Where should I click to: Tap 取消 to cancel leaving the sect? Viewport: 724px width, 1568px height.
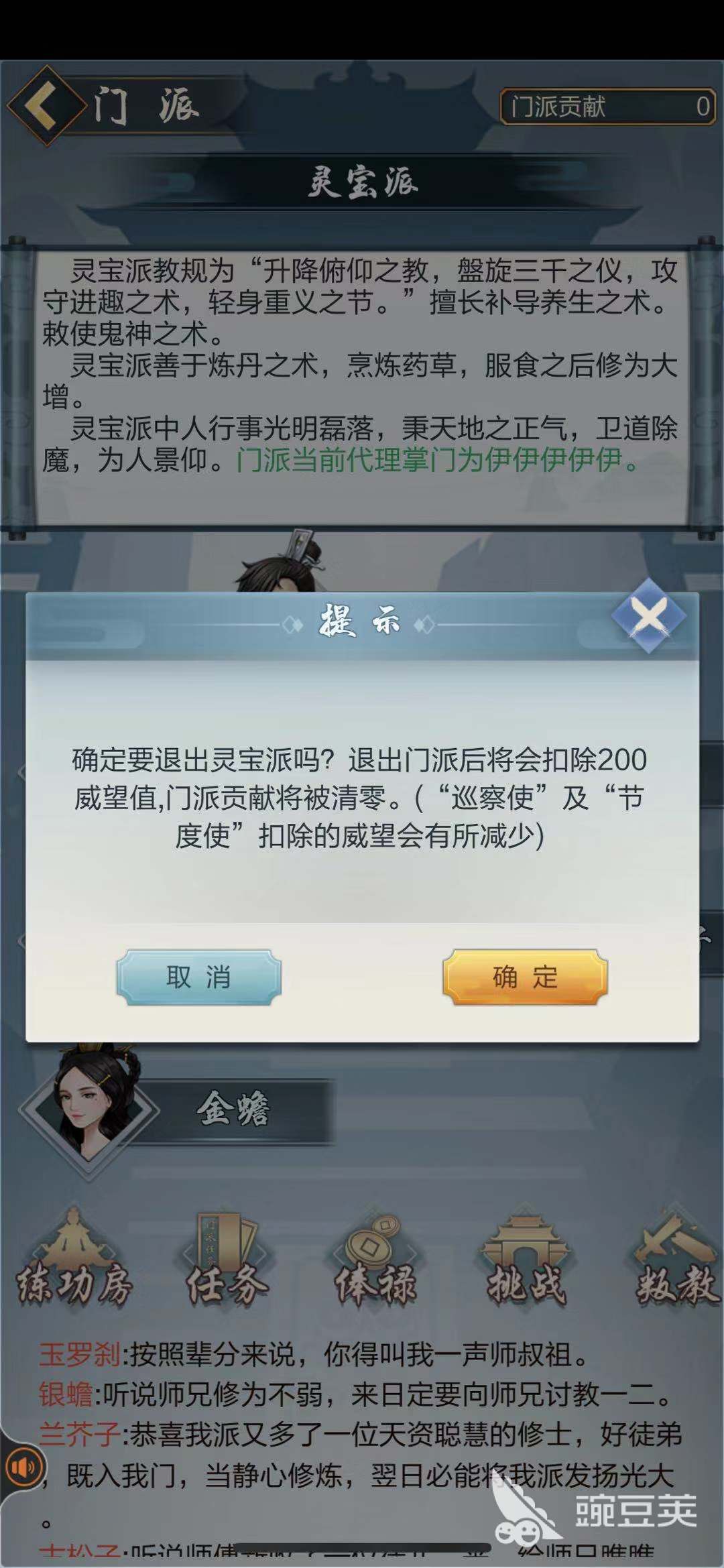point(198,977)
